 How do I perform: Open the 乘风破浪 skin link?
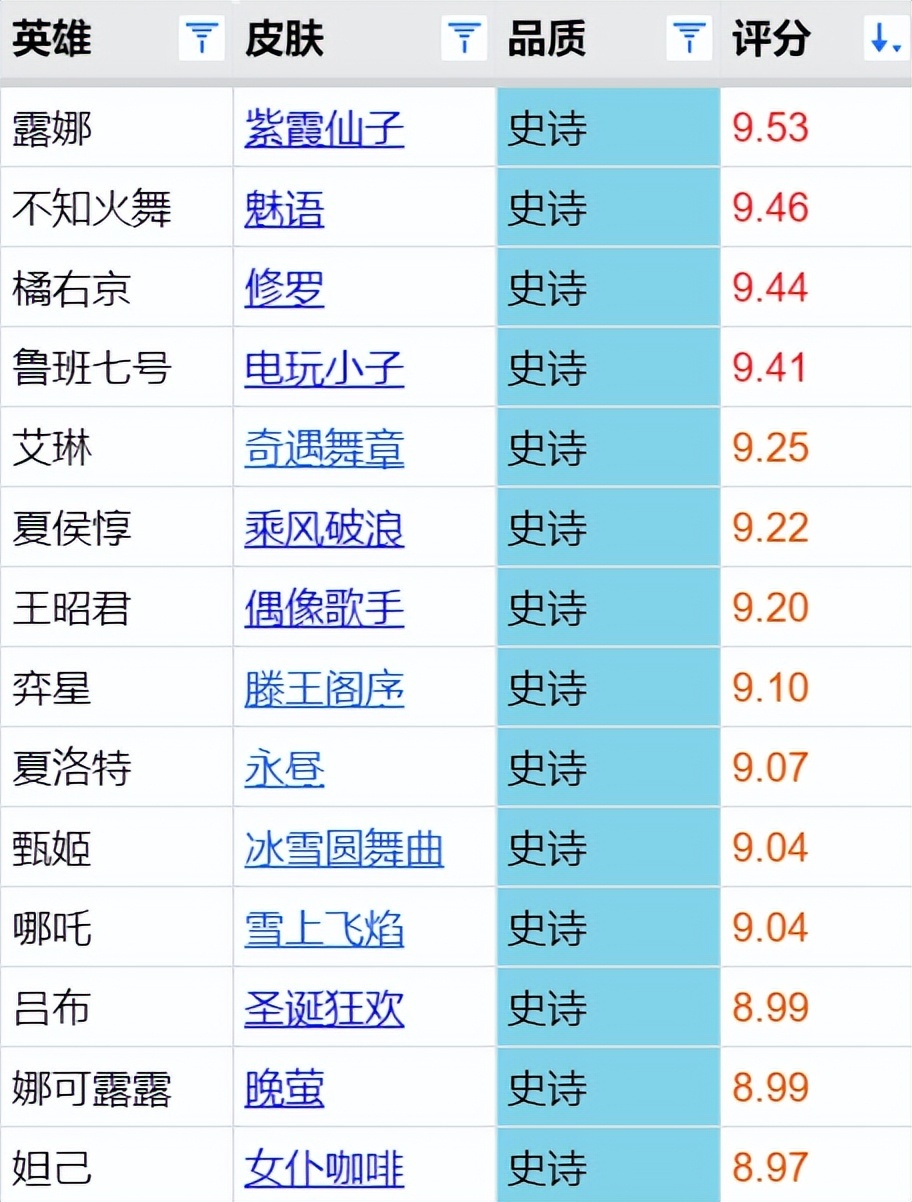(x=324, y=529)
